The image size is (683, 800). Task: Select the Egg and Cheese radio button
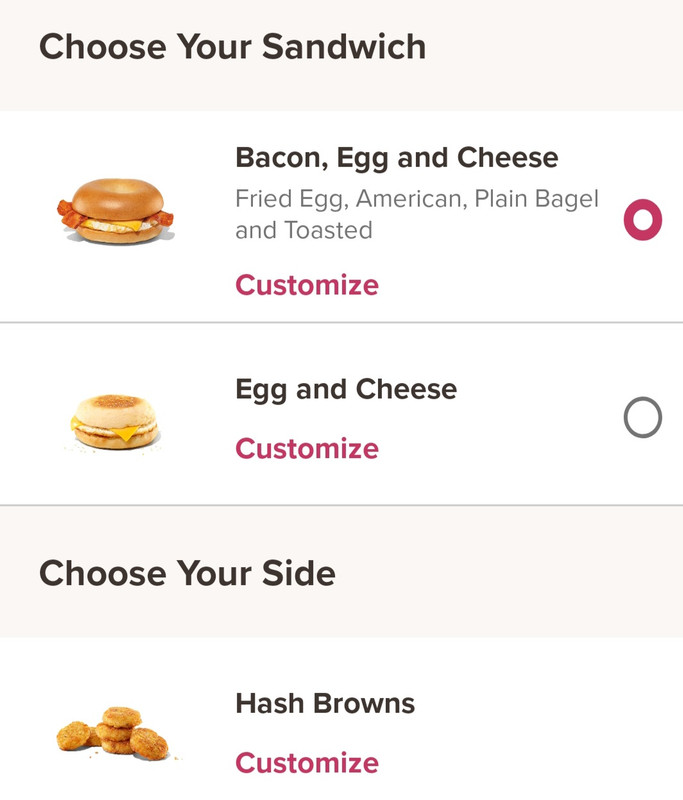[x=642, y=417]
